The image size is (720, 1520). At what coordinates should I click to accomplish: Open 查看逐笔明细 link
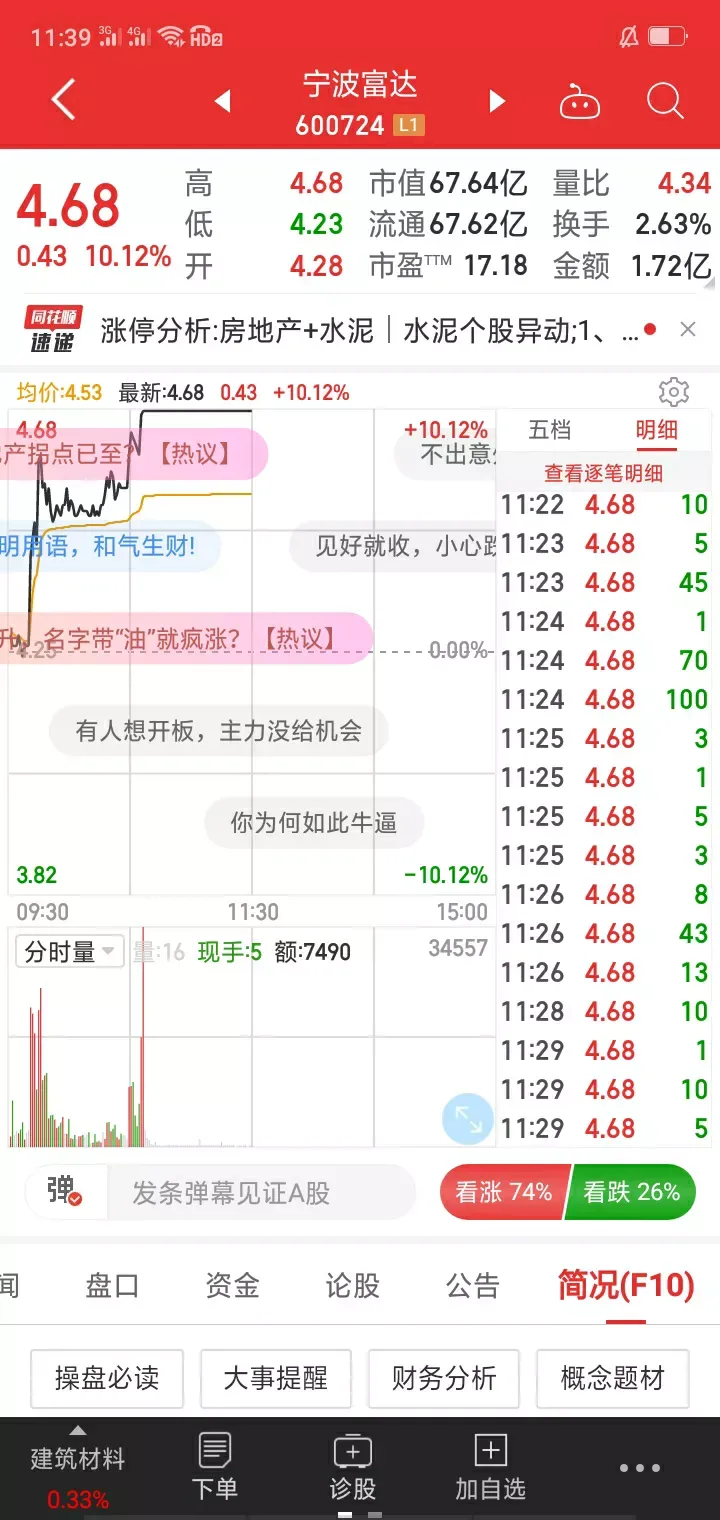pos(603,473)
